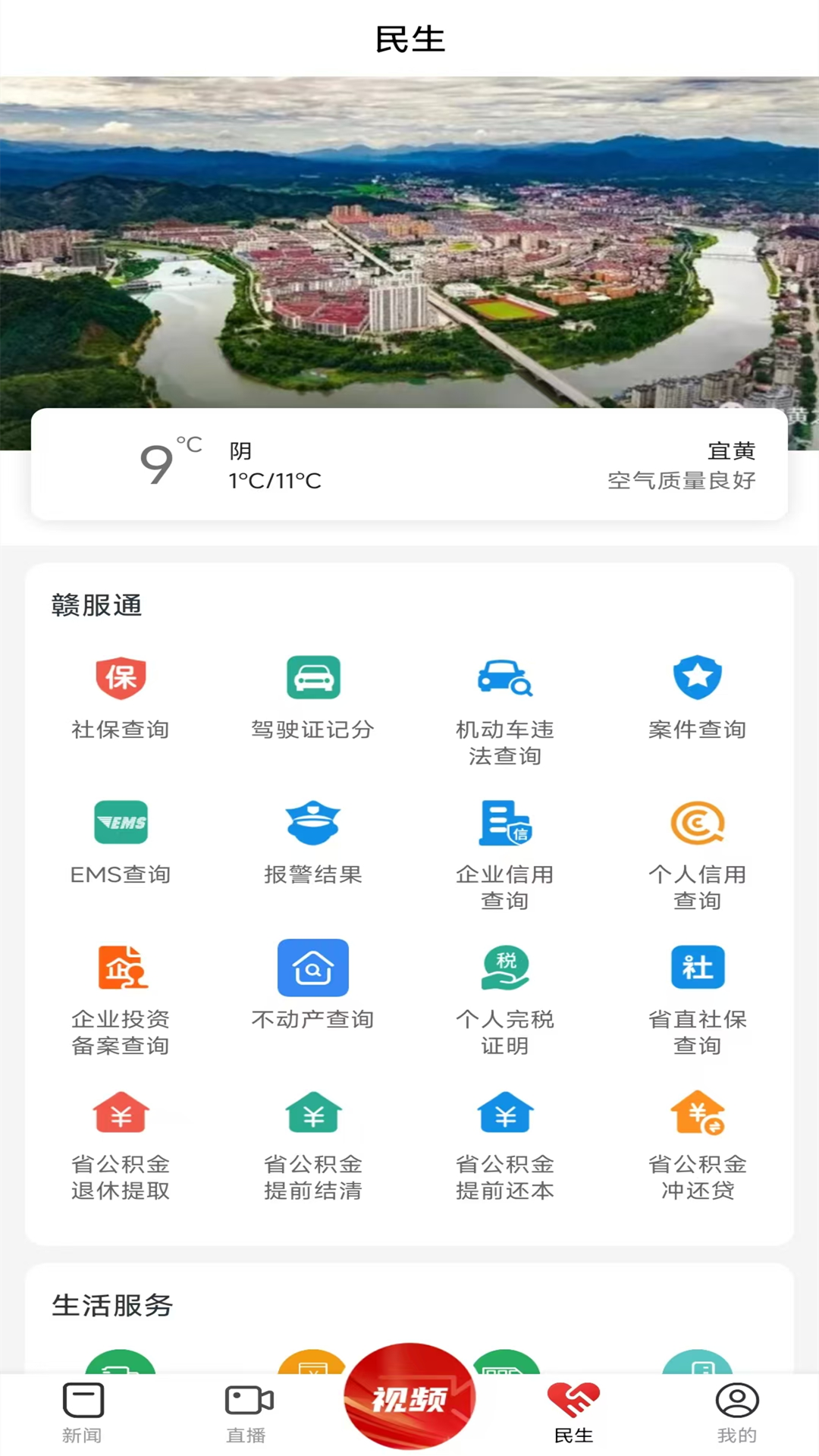Switch to the 新闻 tab
The width and height of the screenshot is (819, 1456).
83,1410
